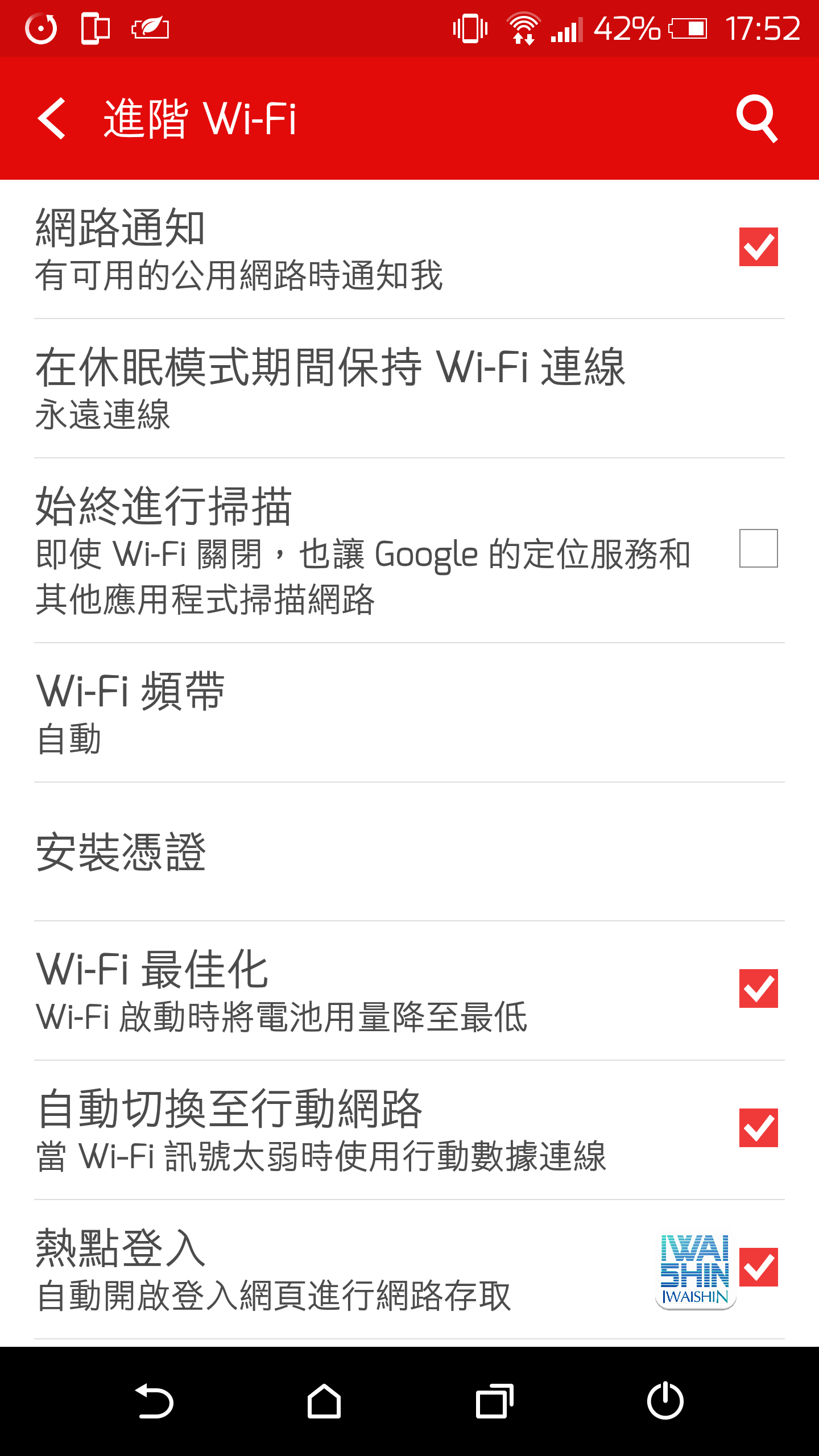Open 安裝憑證
The height and width of the screenshot is (1456, 819).
(x=409, y=851)
